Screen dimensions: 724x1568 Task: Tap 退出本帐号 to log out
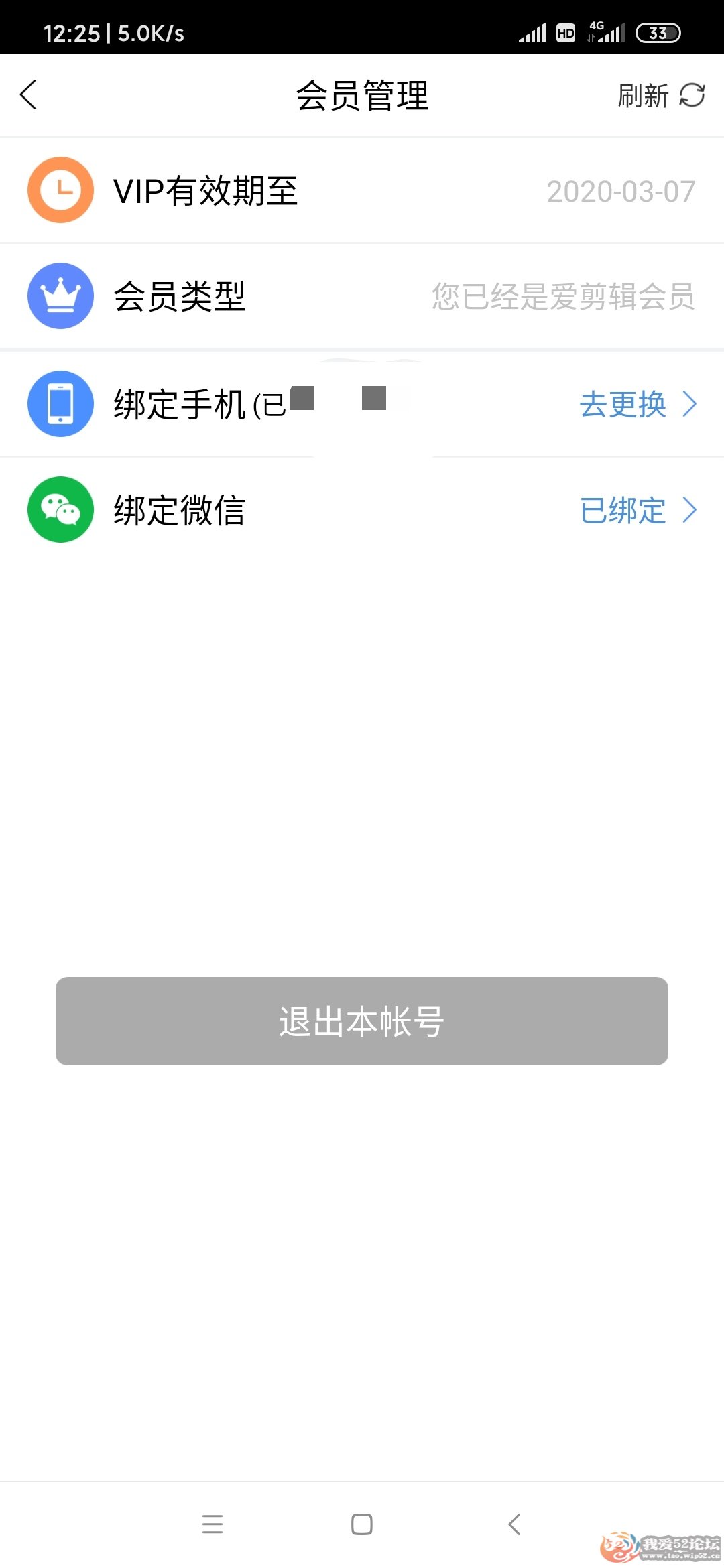point(362,1021)
